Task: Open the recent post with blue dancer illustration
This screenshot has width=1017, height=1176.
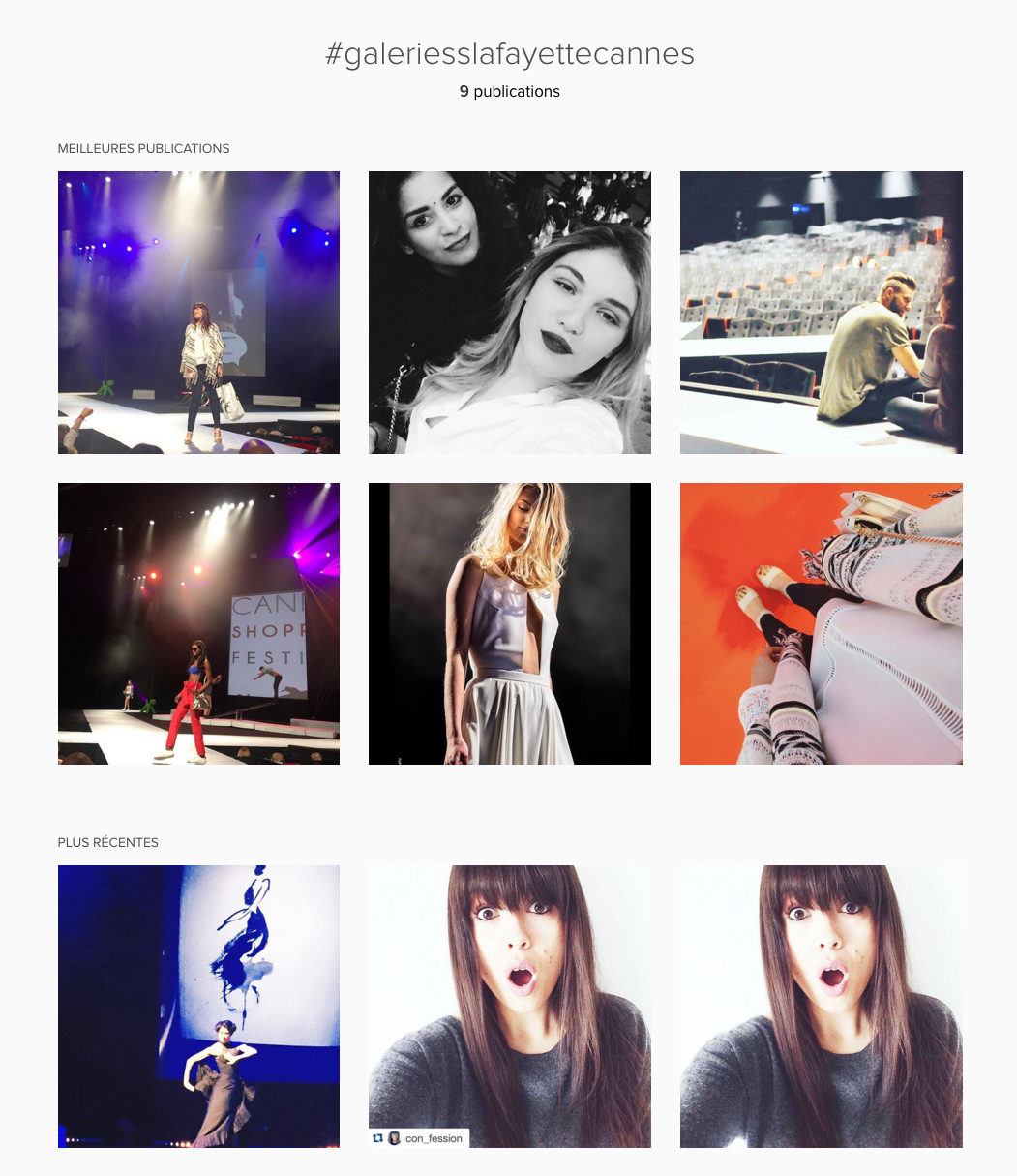Action: (198, 1007)
